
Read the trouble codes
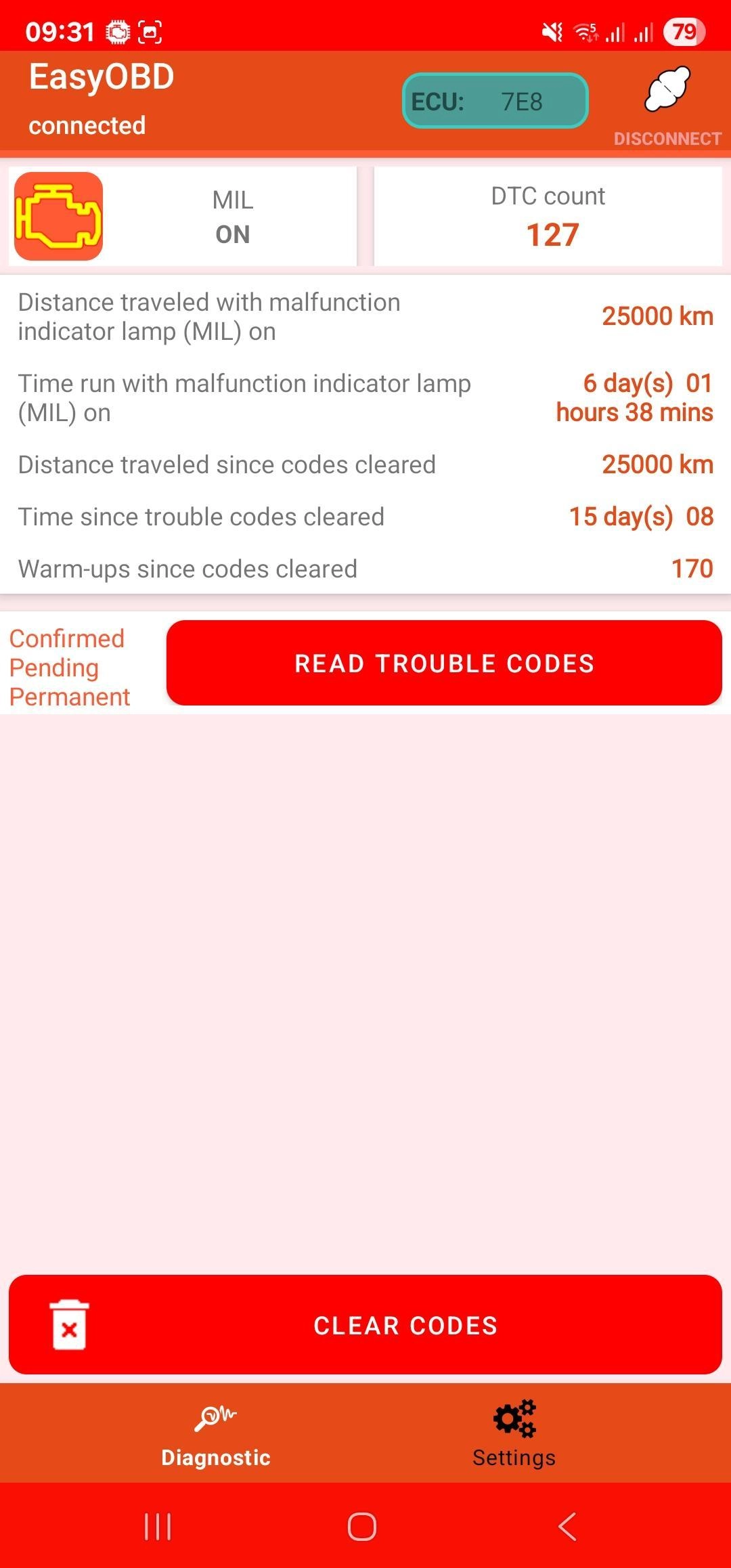[x=444, y=663]
